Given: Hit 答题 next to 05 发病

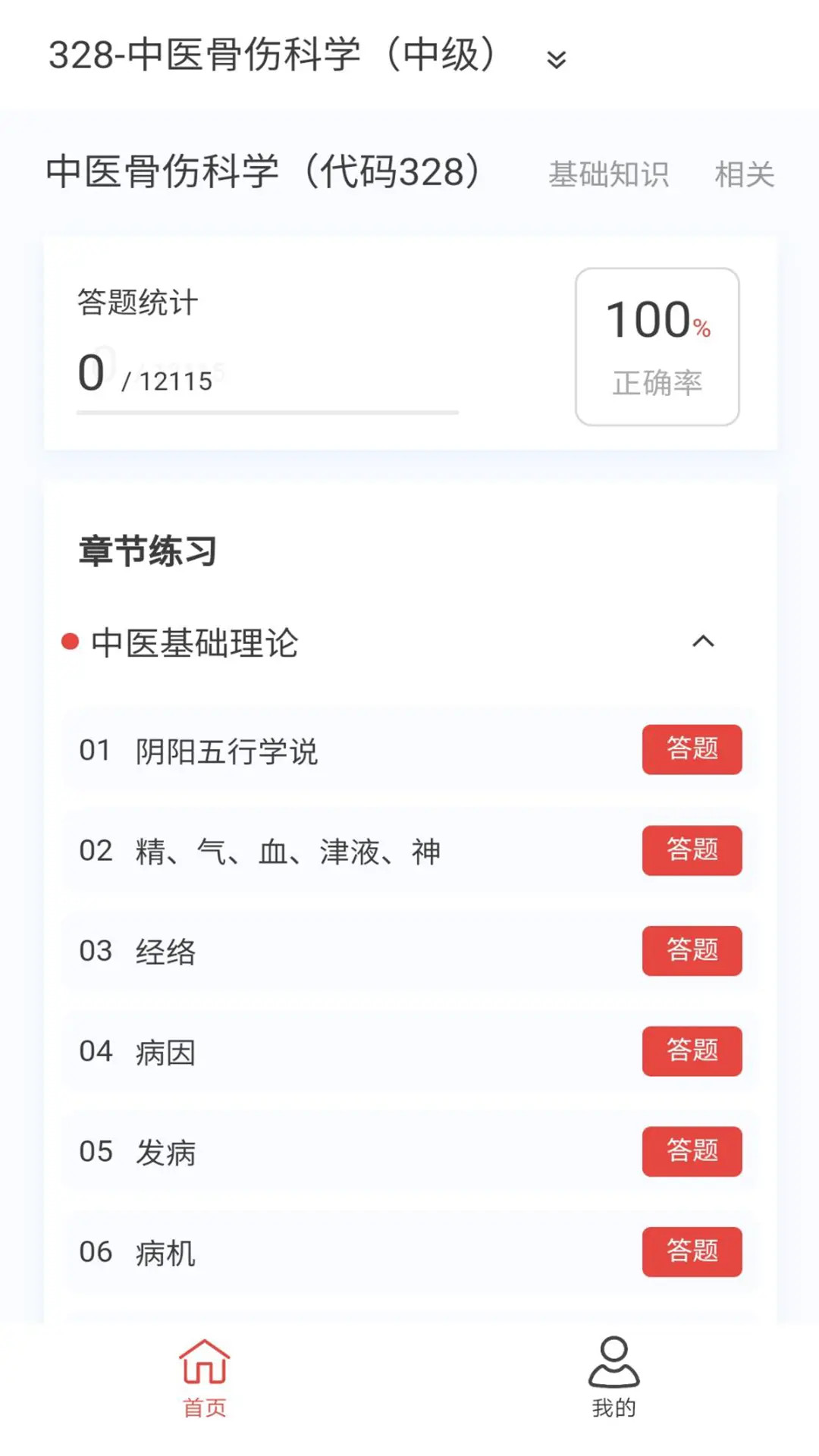Looking at the screenshot, I should [691, 1152].
